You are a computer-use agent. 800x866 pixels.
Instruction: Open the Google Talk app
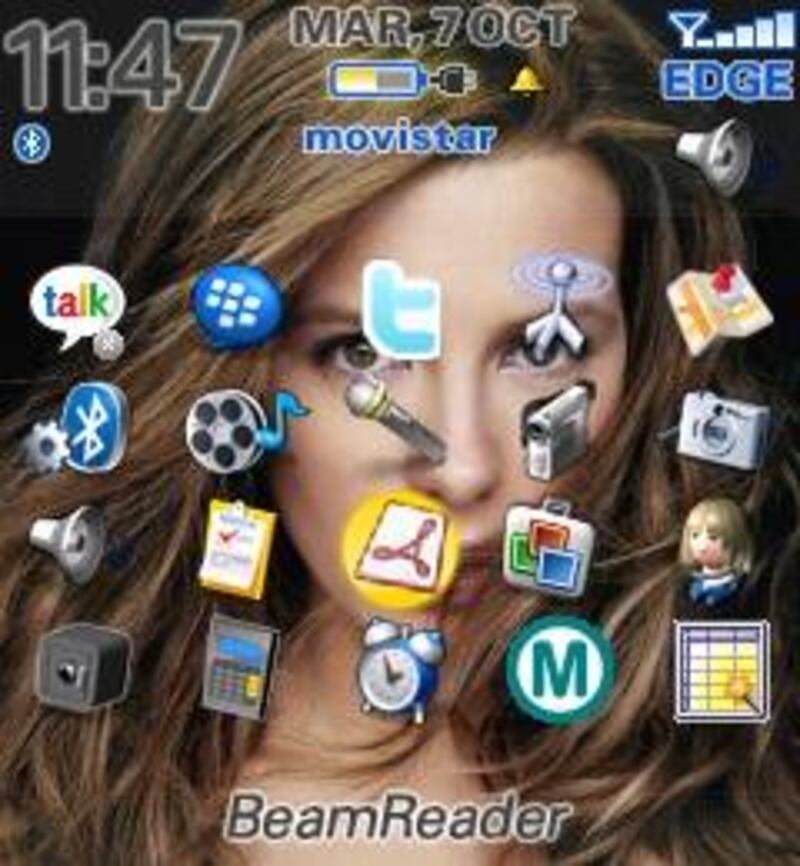pos(78,310)
